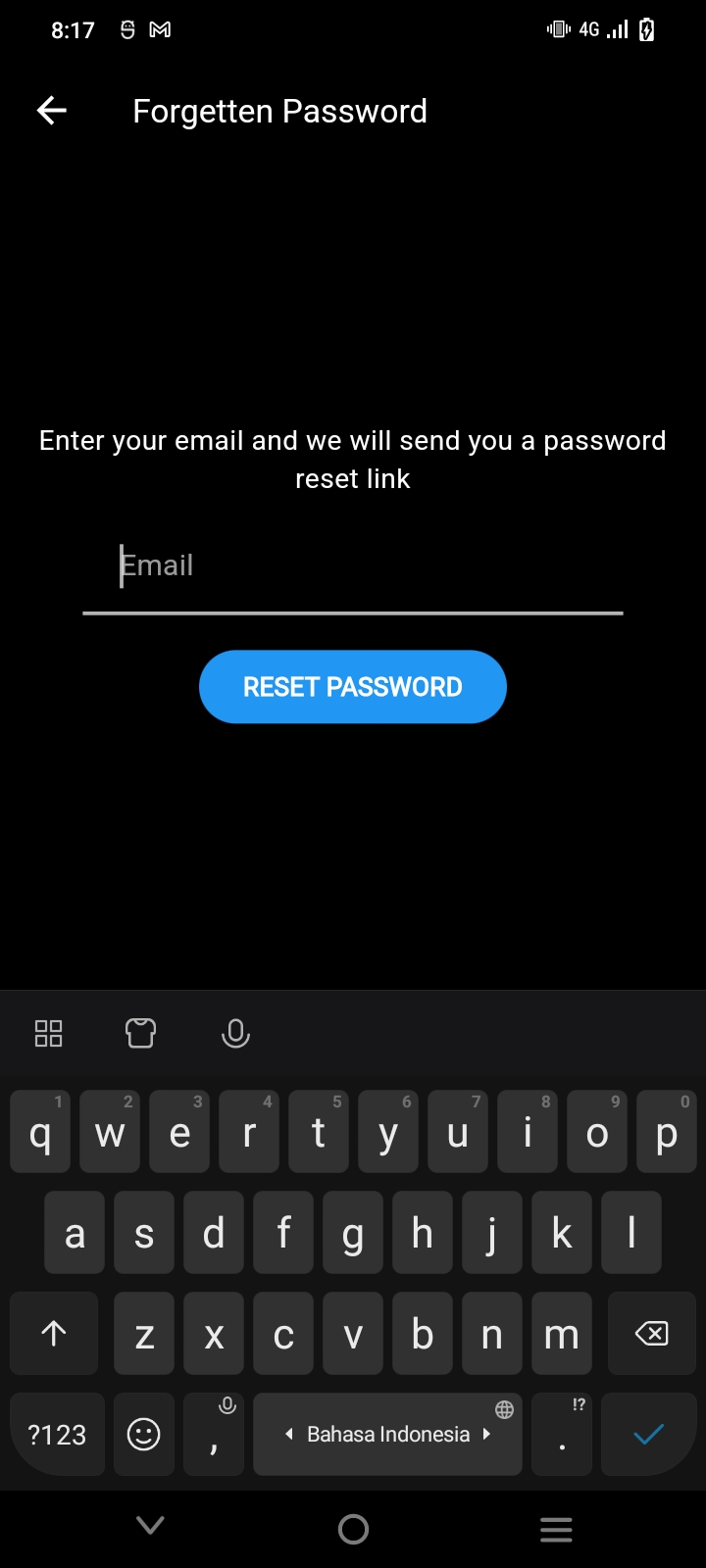Image resolution: width=706 pixels, height=1568 pixels.
Task: Open the keyboard theme shirt icon
Action: tap(140, 1033)
